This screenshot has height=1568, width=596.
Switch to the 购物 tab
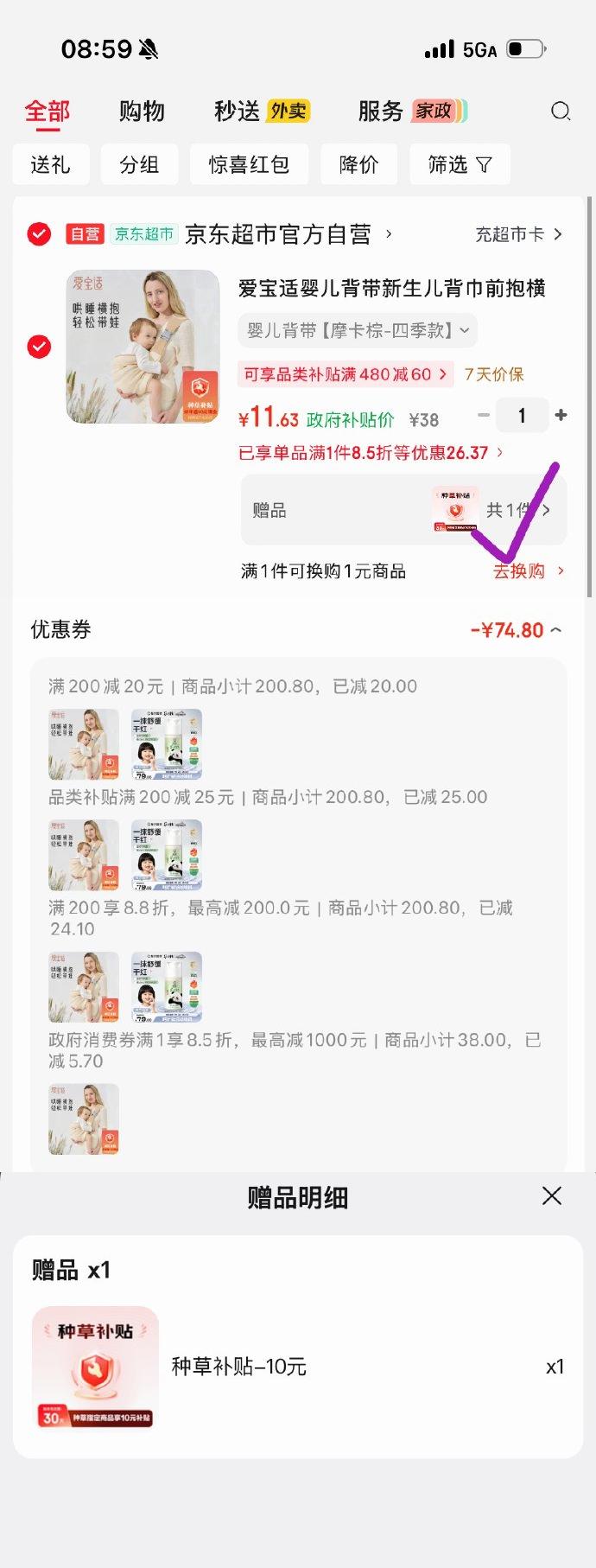[x=142, y=112]
